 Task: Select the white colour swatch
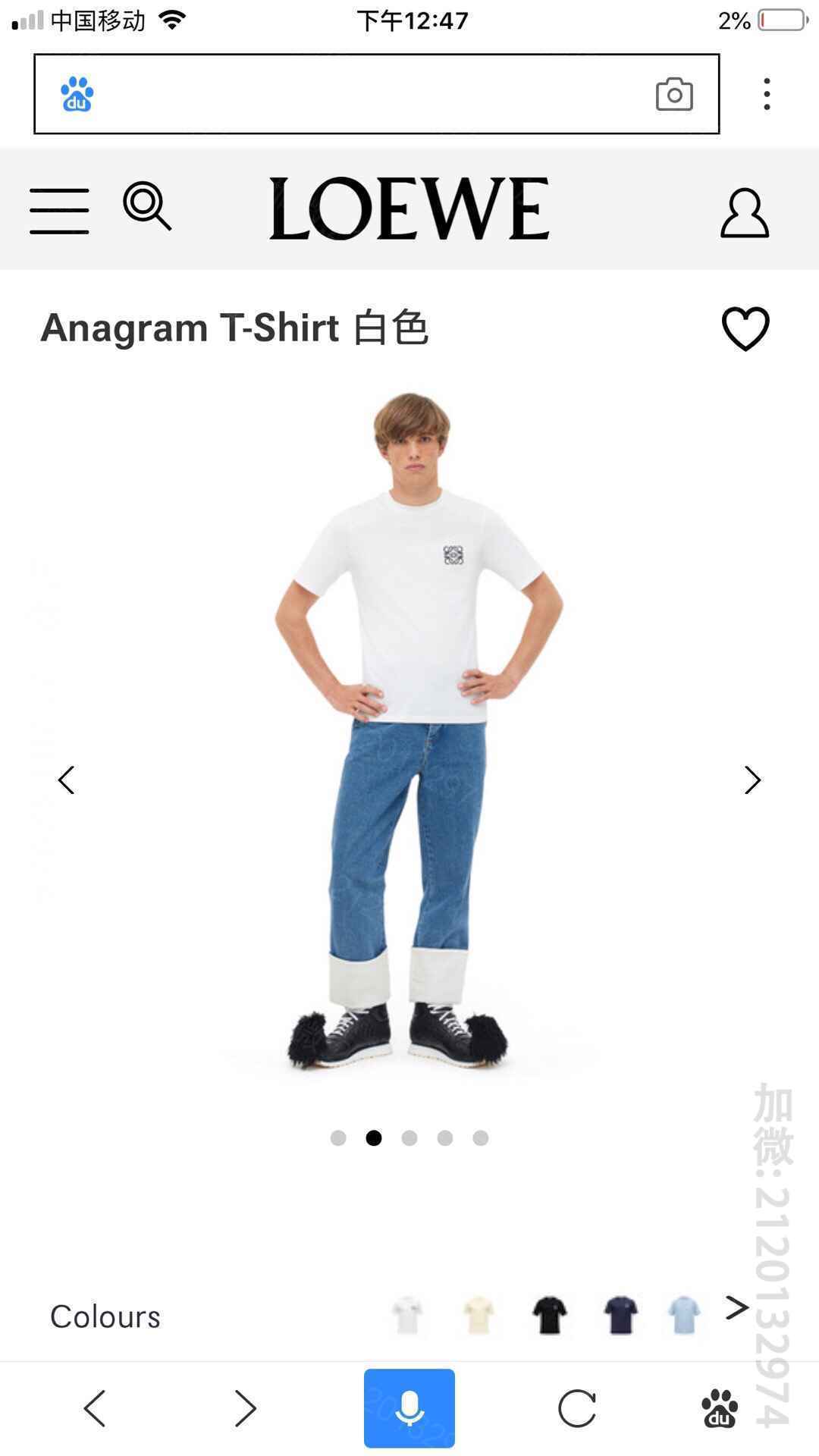(407, 1314)
